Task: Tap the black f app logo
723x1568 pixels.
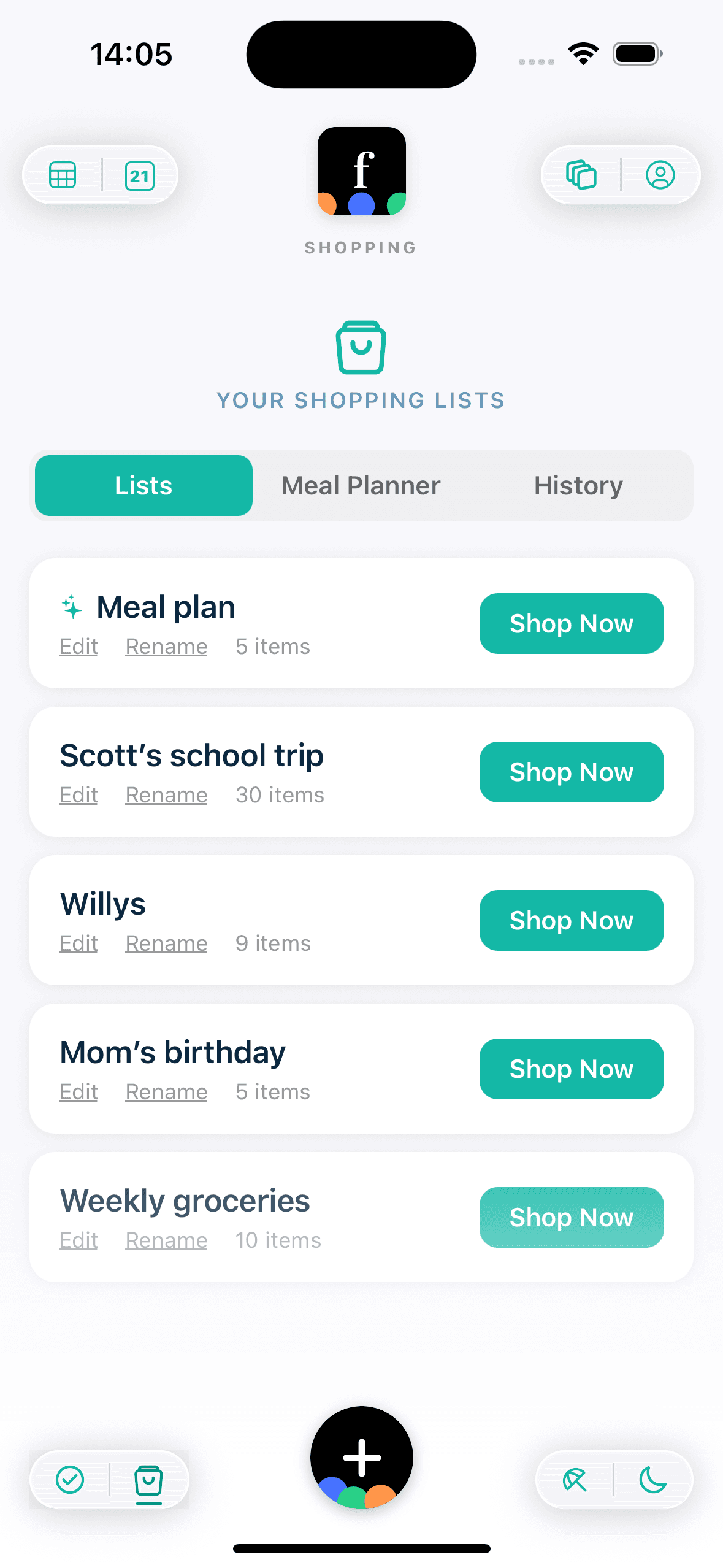Action: (x=361, y=172)
